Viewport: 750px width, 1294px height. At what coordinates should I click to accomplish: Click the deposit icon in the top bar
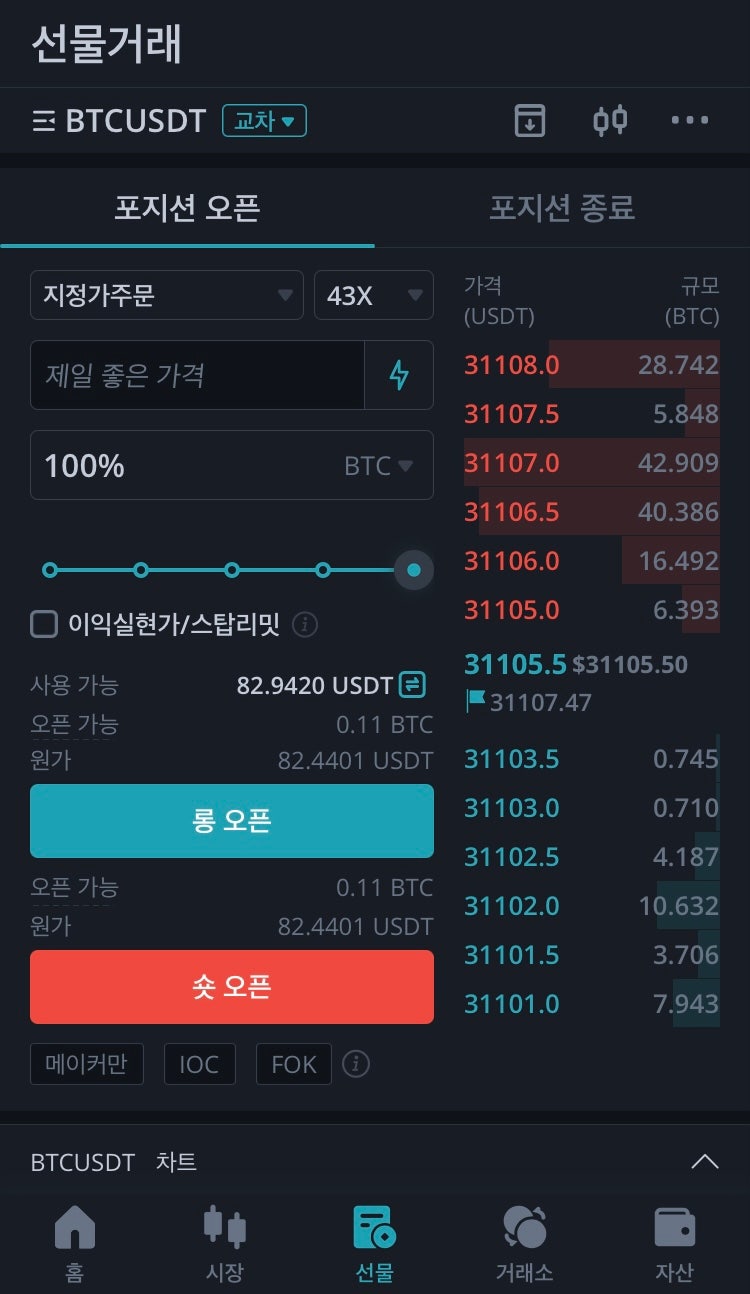(530, 120)
